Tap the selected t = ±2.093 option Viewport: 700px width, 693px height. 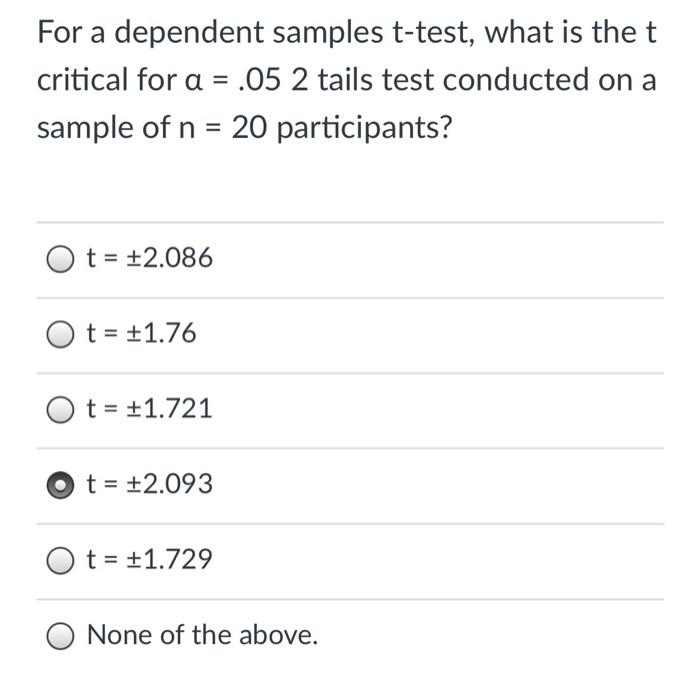pos(61,485)
